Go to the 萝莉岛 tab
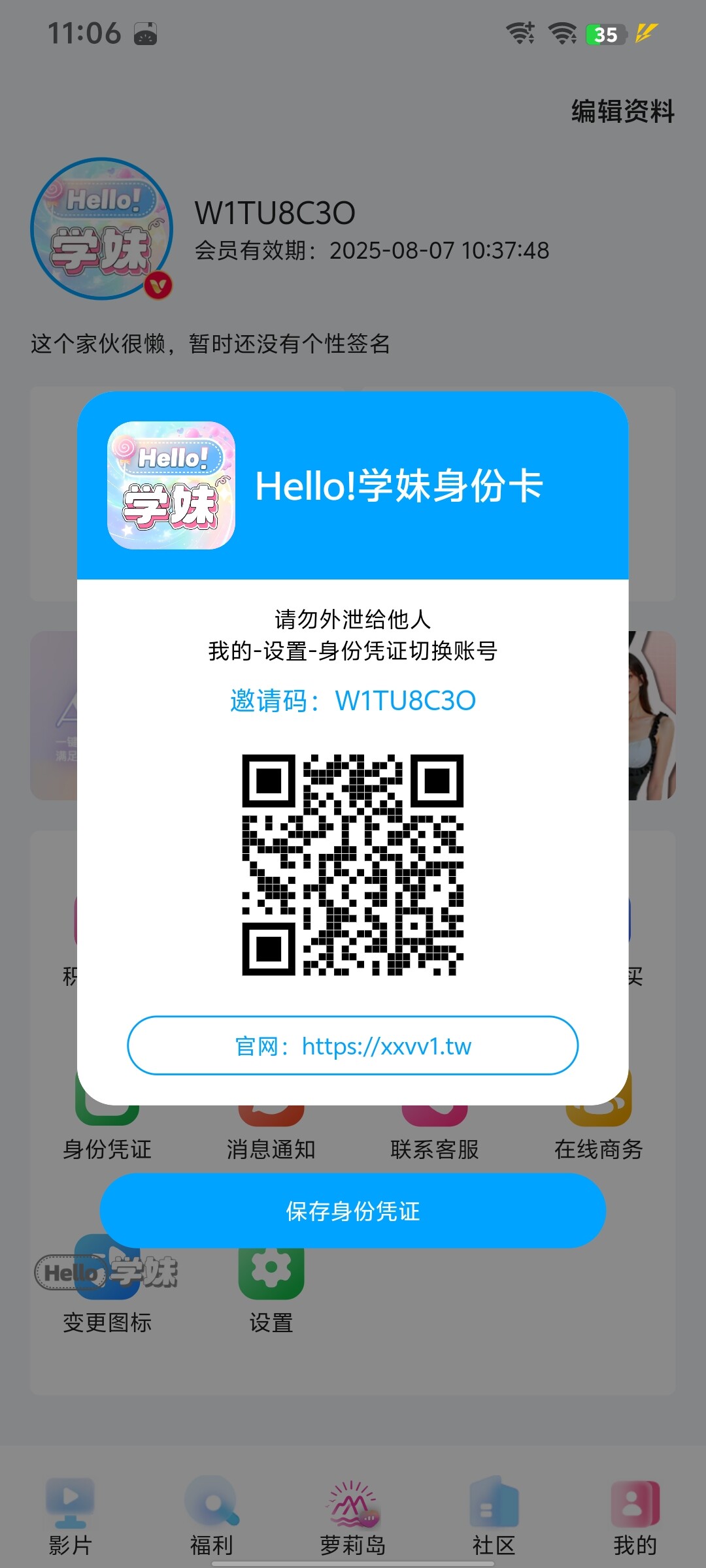Image resolution: width=706 pixels, height=1568 pixels. coord(353,1516)
